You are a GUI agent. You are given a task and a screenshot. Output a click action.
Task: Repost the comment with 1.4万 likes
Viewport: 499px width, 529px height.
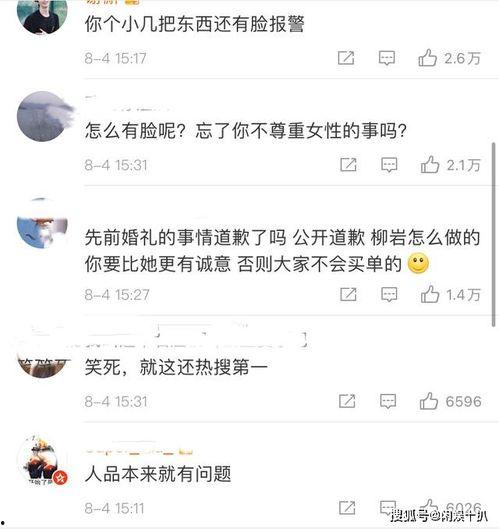point(349,294)
